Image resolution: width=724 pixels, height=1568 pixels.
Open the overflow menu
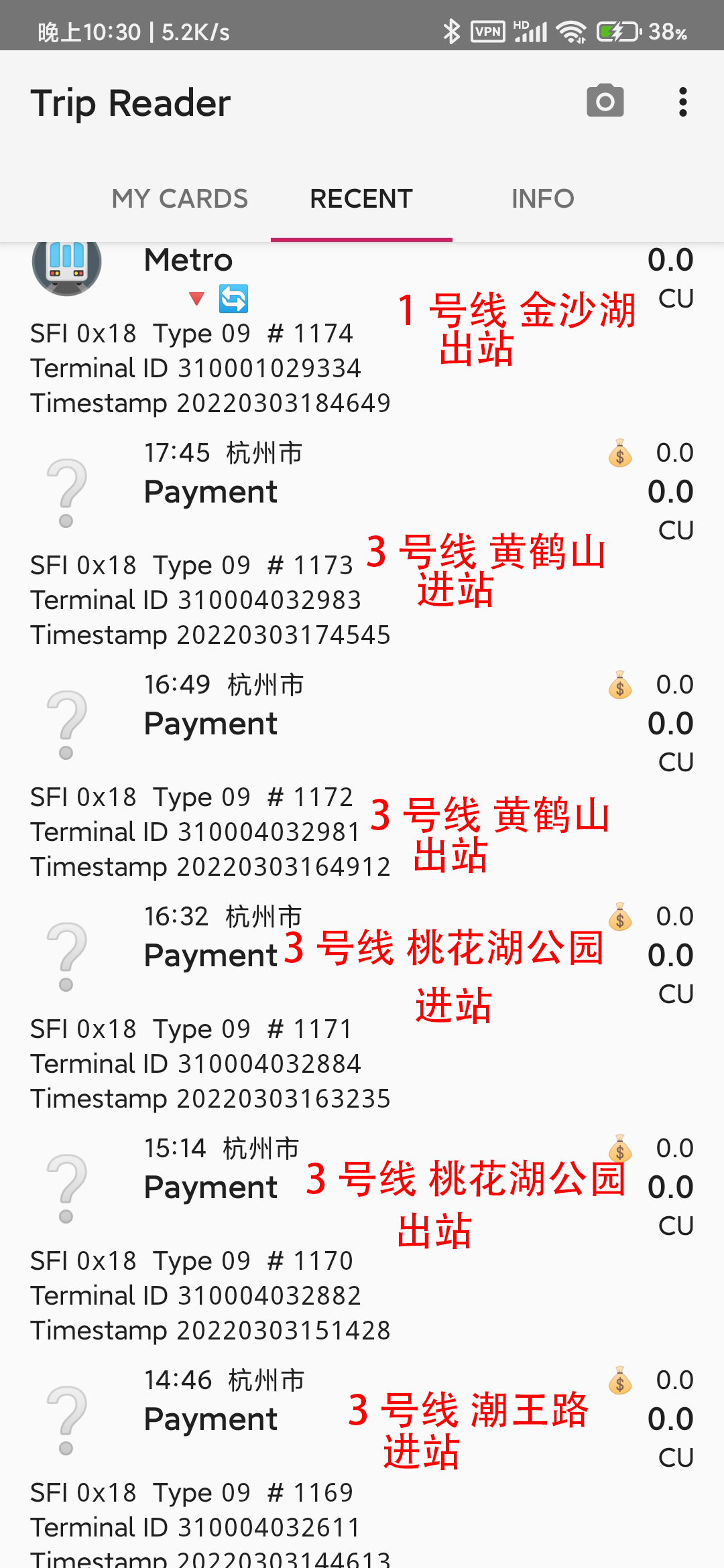pos(682,102)
